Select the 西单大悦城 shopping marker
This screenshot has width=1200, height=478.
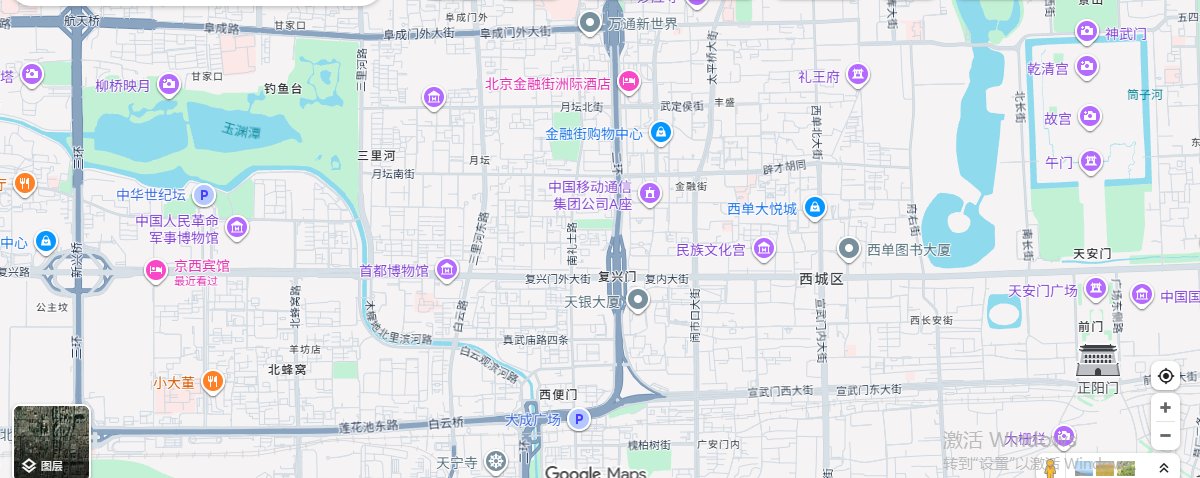[x=815, y=208]
